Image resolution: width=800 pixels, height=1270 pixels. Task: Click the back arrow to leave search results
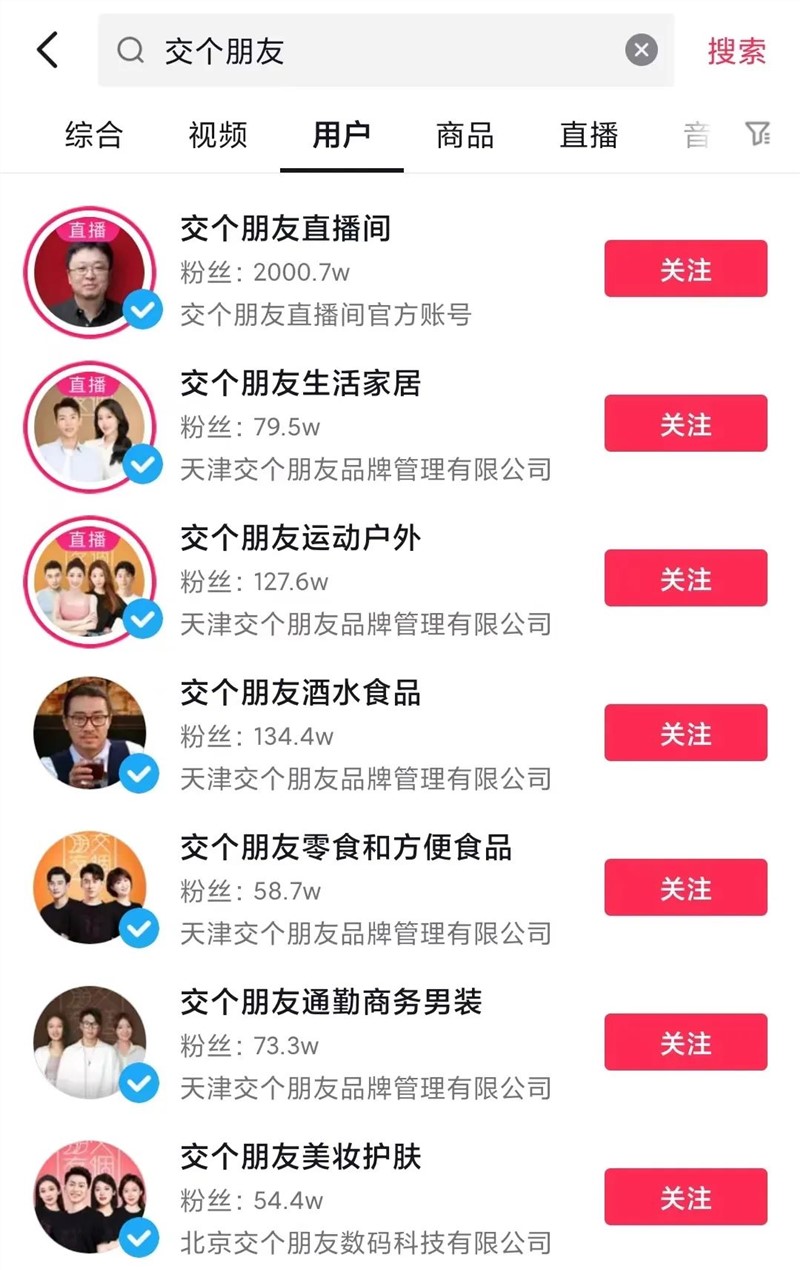tap(47, 50)
